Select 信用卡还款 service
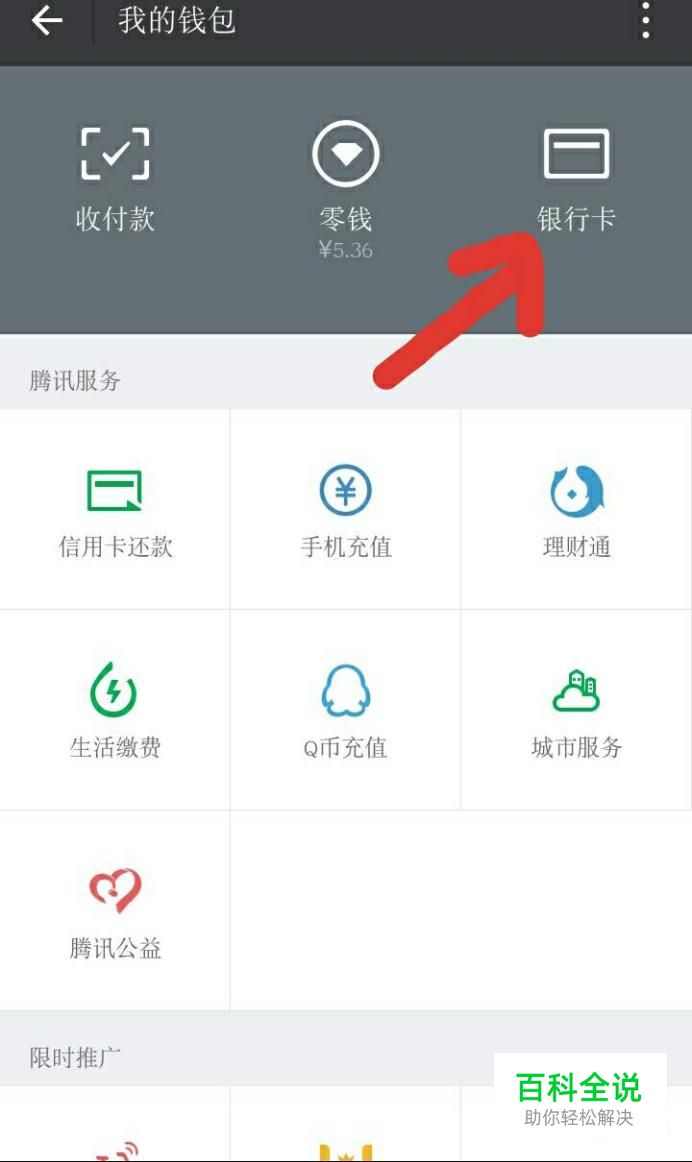This screenshot has width=692, height=1162. [115, 509]
